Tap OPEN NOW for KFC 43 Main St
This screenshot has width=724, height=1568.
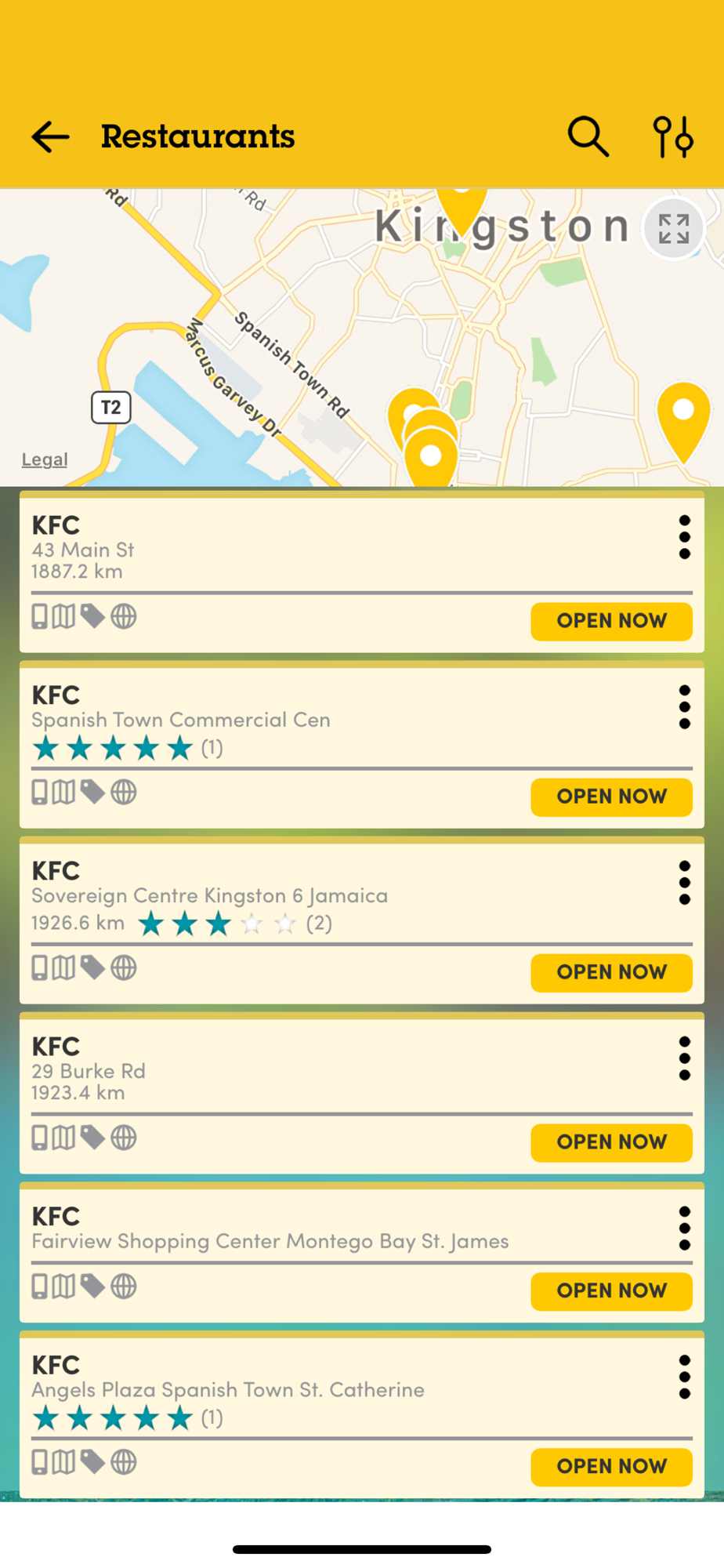click(611, 621)
